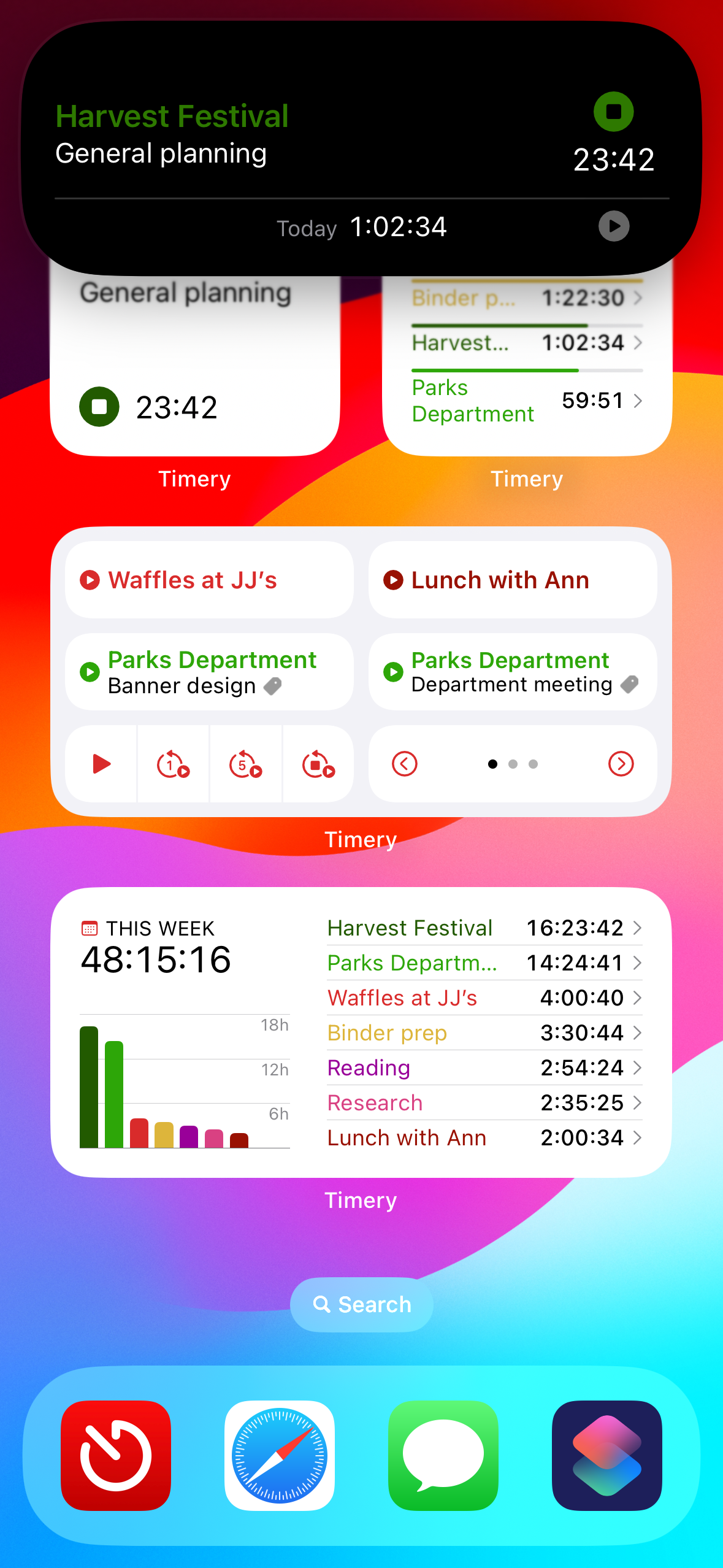Open Safari from the dock
Image resolution: width=723 pixels, height=1568 pixels.
pos(280,1455)
